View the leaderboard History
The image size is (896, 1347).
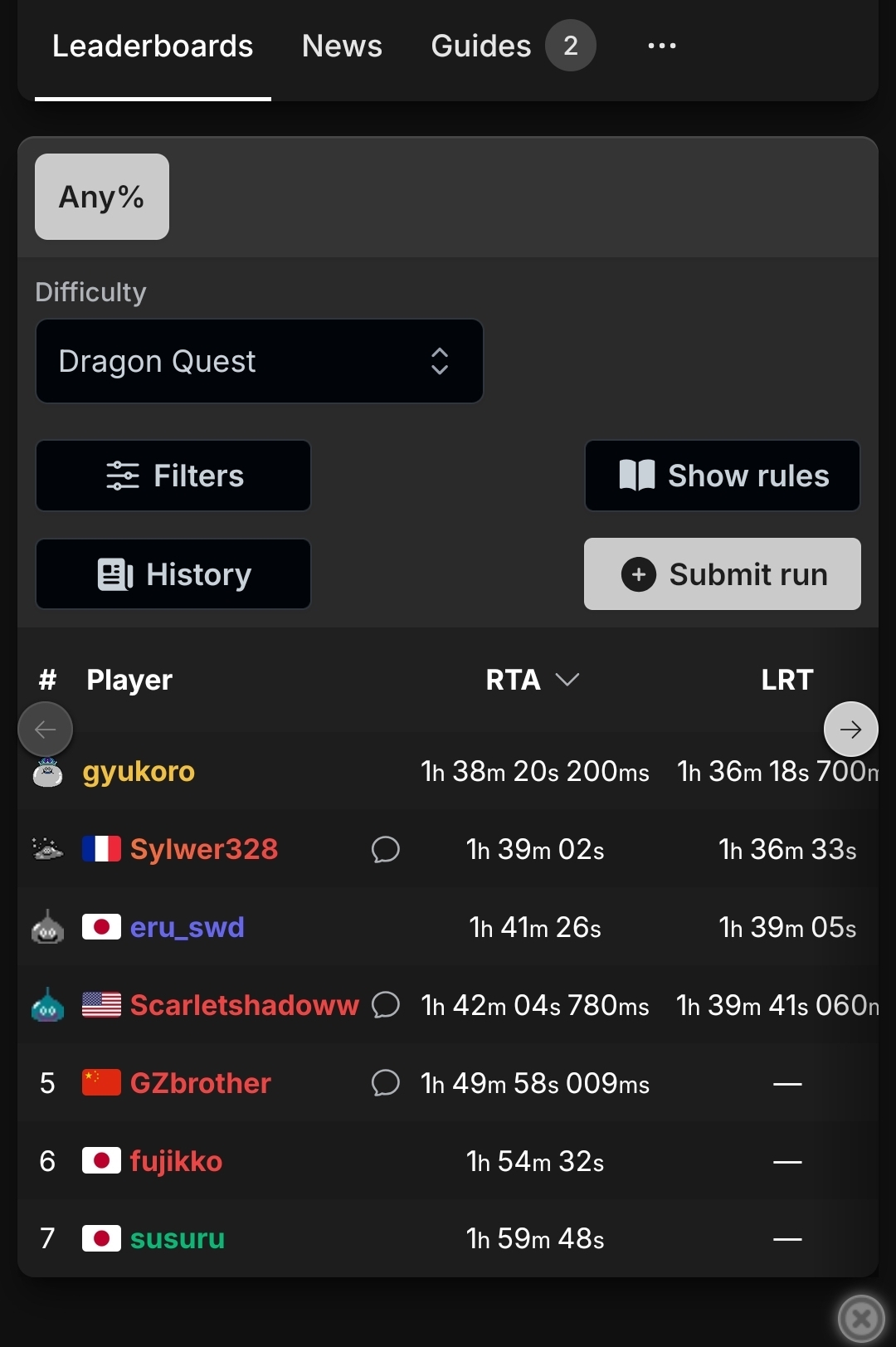coord(173,574)
